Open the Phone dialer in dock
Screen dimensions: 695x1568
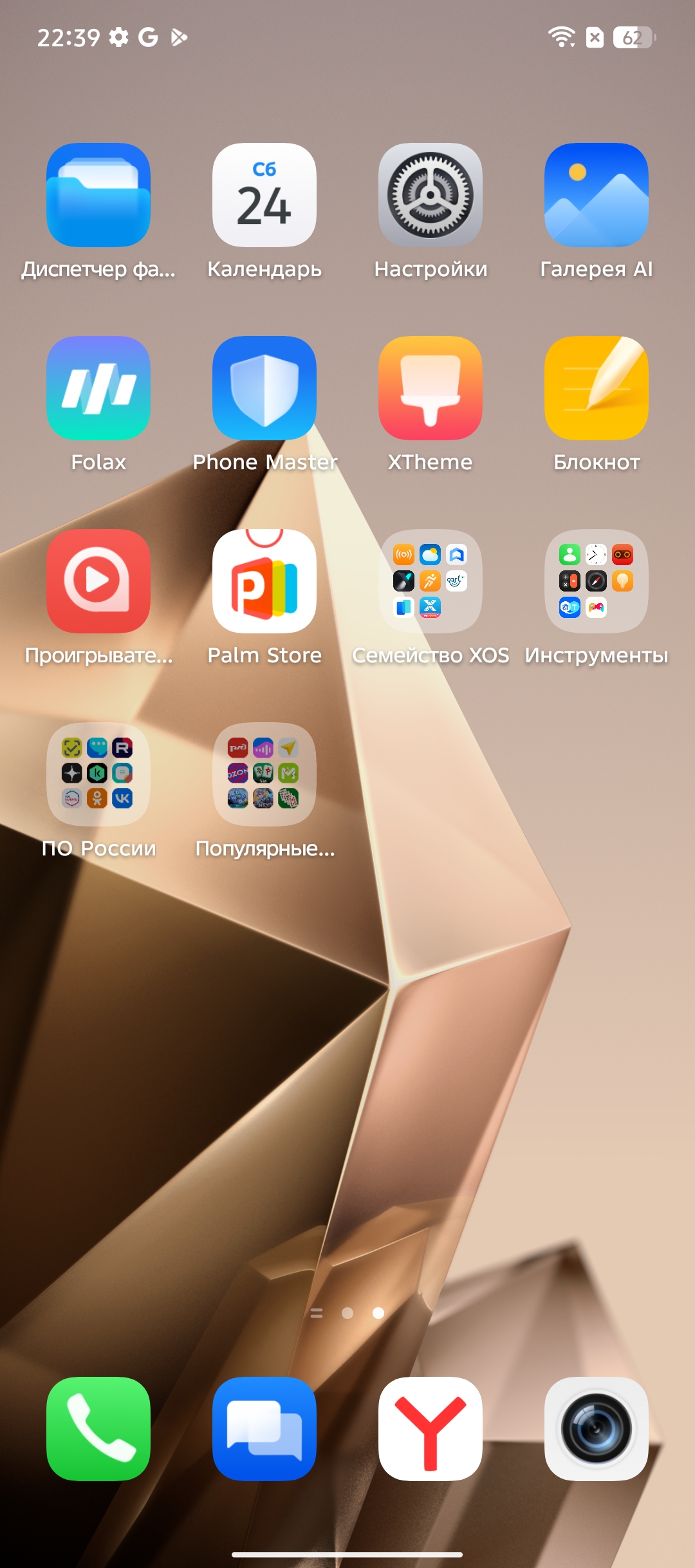coord(98,1429)
